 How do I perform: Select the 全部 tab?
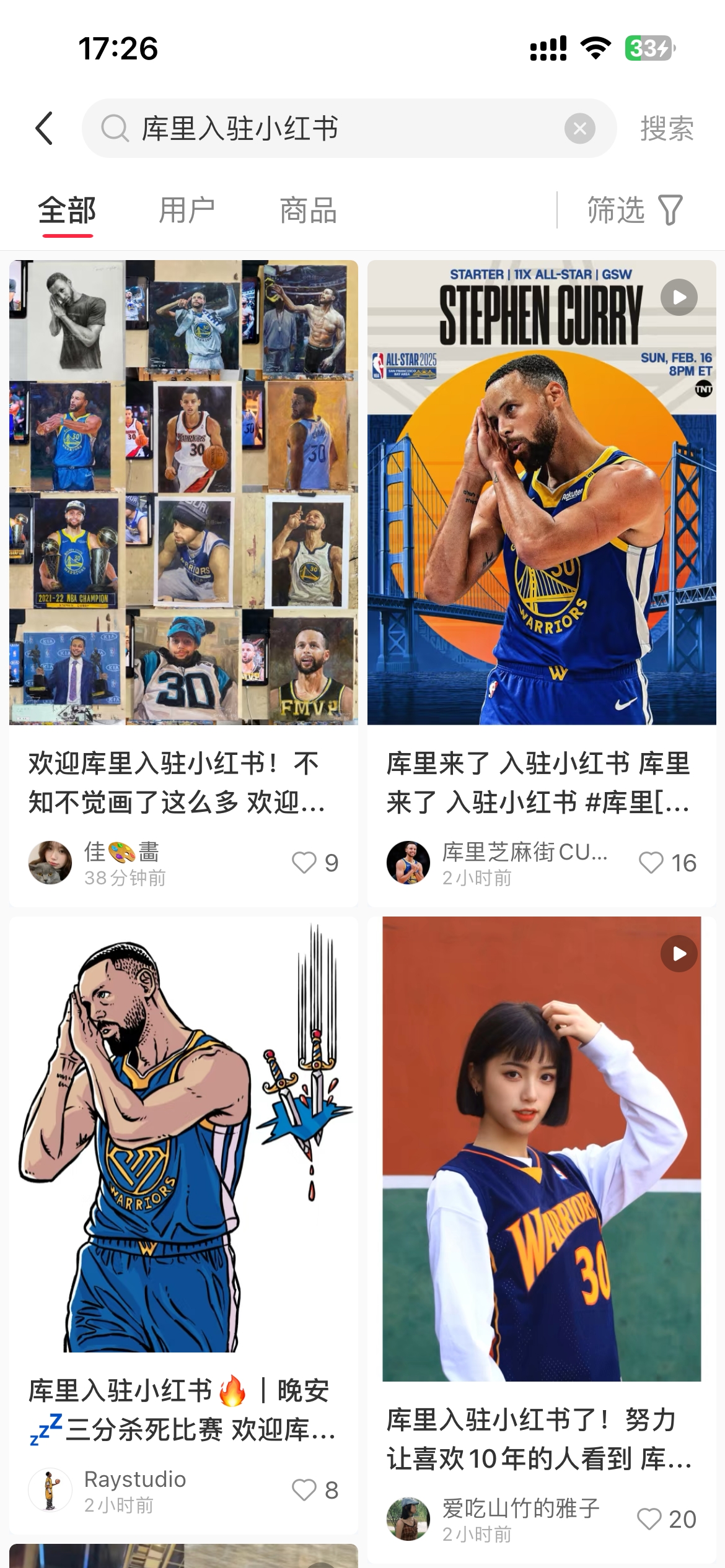[67, 211]
